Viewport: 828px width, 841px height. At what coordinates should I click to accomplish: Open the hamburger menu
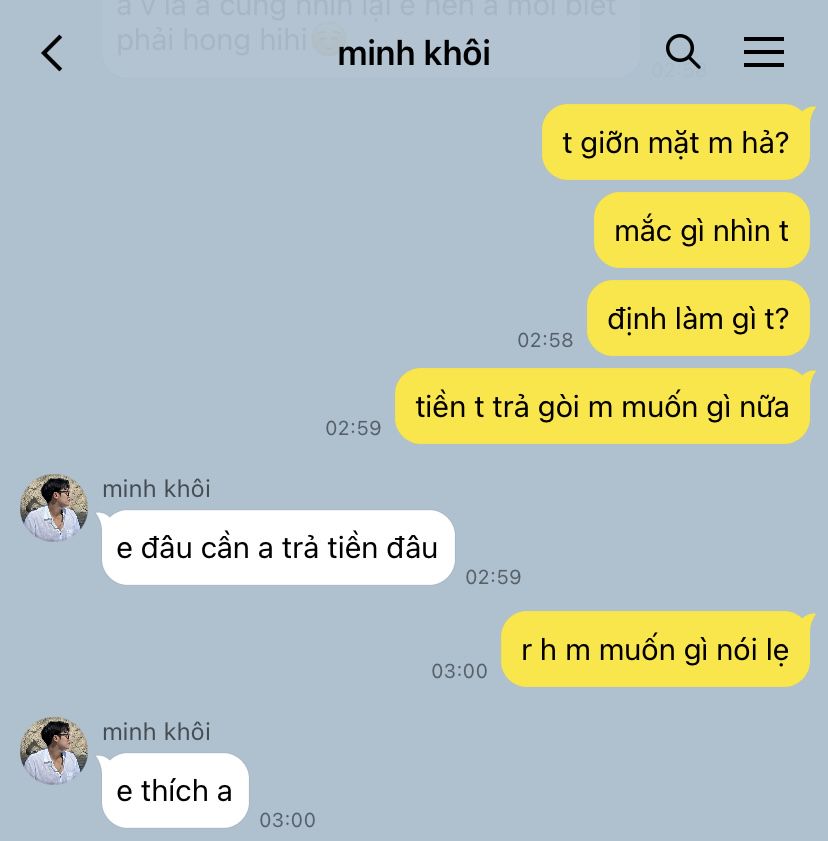[763, 52]
